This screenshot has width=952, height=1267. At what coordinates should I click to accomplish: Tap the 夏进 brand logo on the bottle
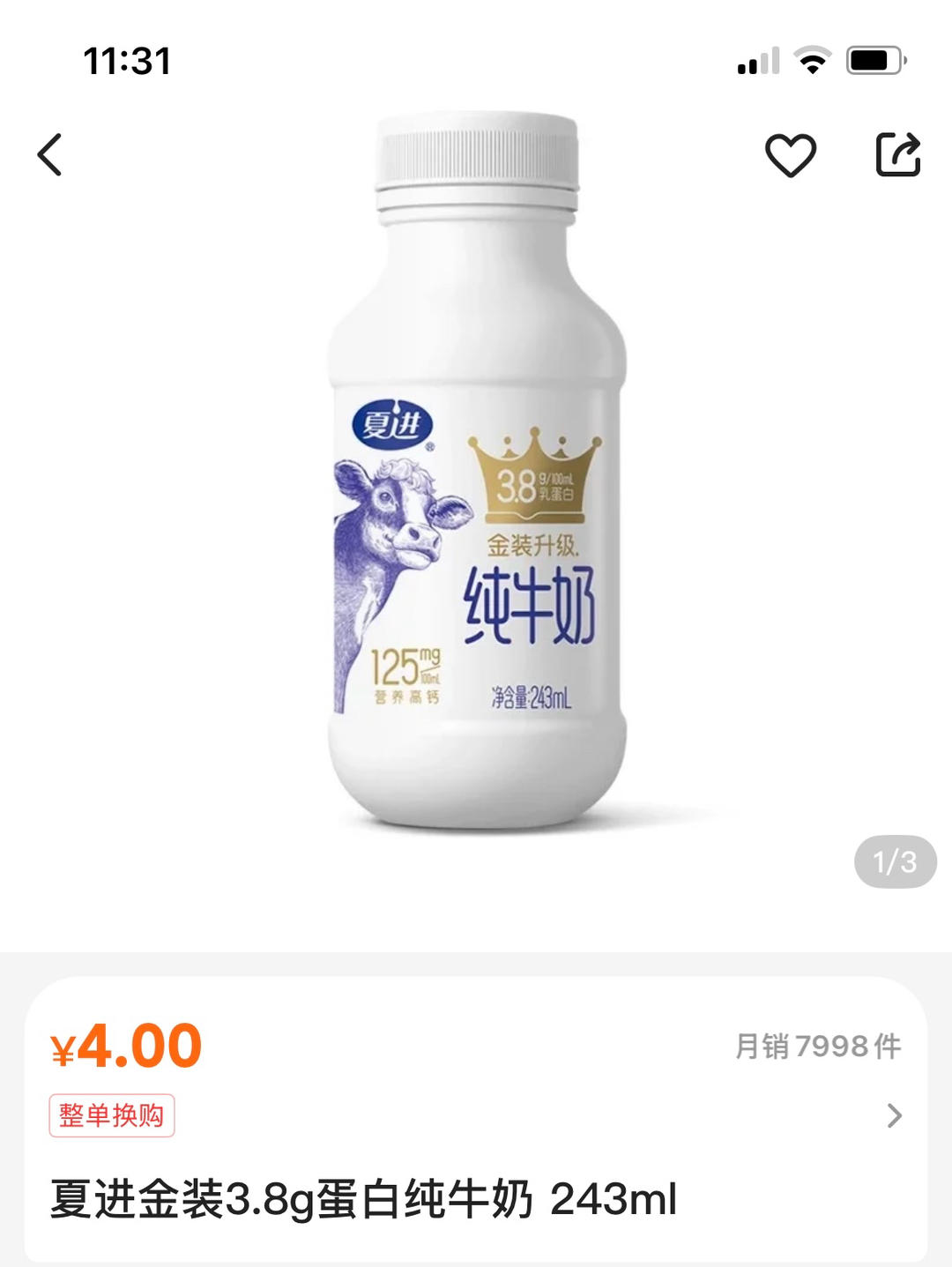(392, 423)
